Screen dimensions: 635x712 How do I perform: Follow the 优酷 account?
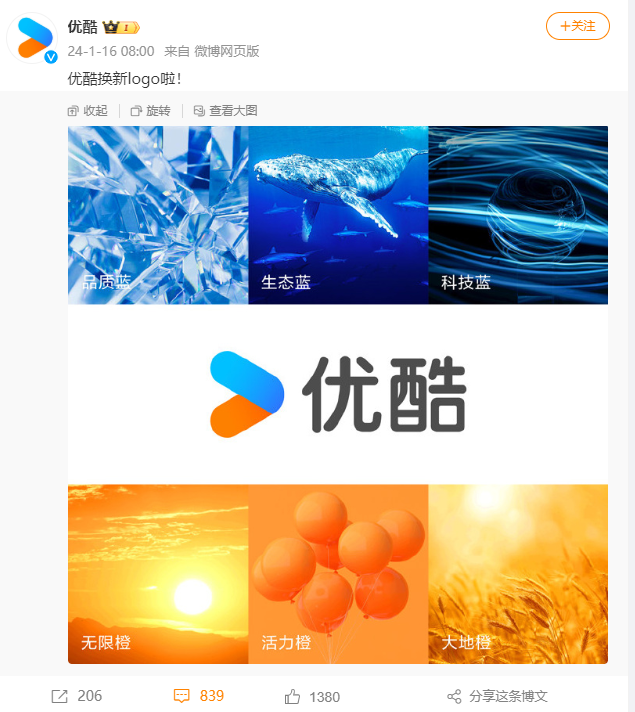coord(577,26)
